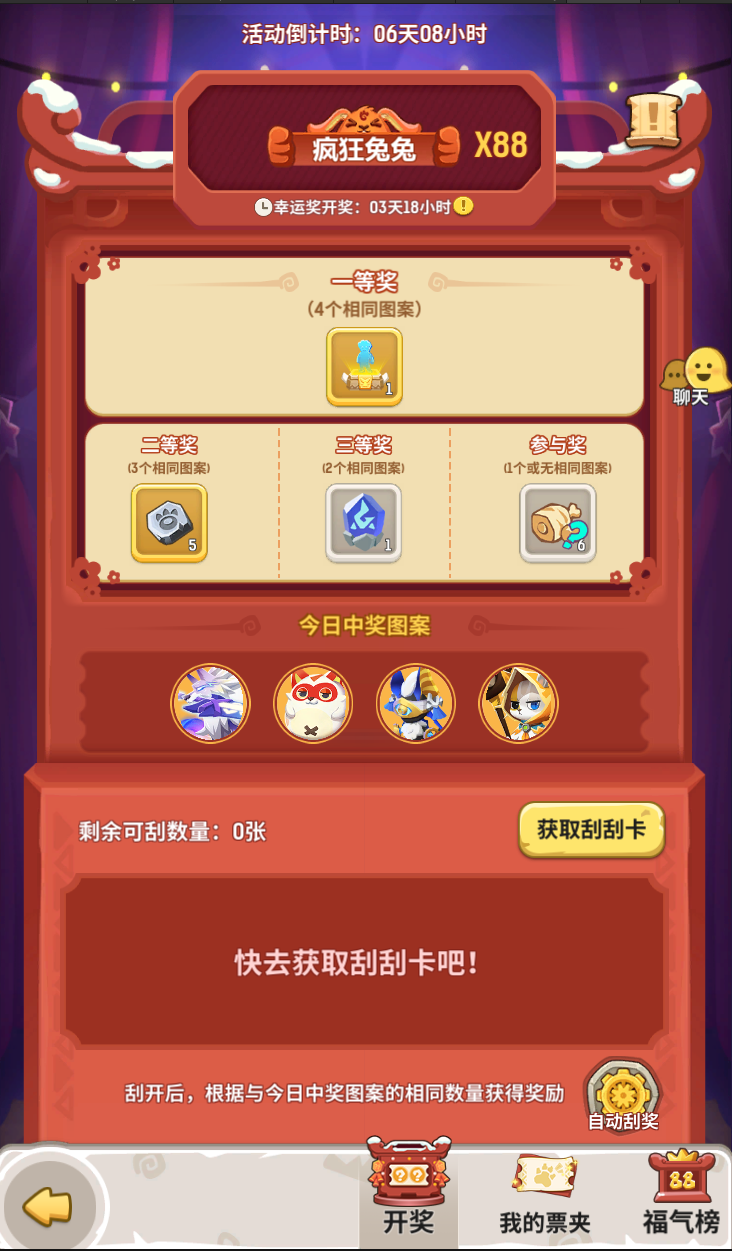View the 一等奖 prize item
Screen dimensions: 732x1251
point(364,367)
